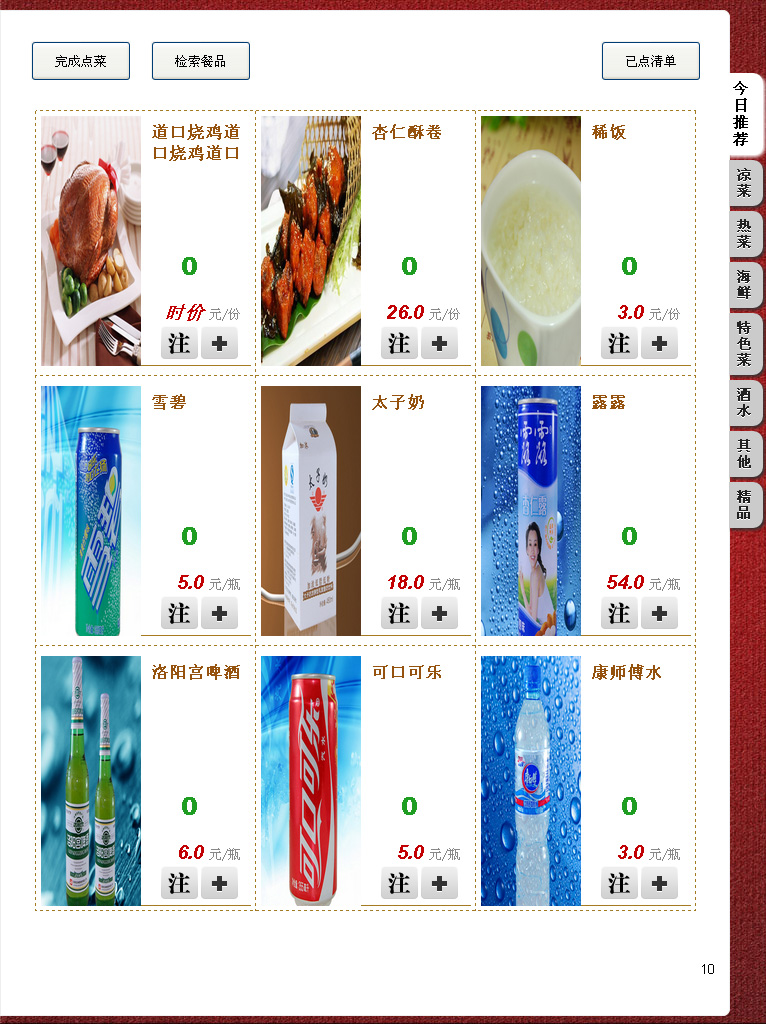This screenshot has width=766, height=1024.
Task: Open the 其他 category tab
Action: click(x=743, y=453)
